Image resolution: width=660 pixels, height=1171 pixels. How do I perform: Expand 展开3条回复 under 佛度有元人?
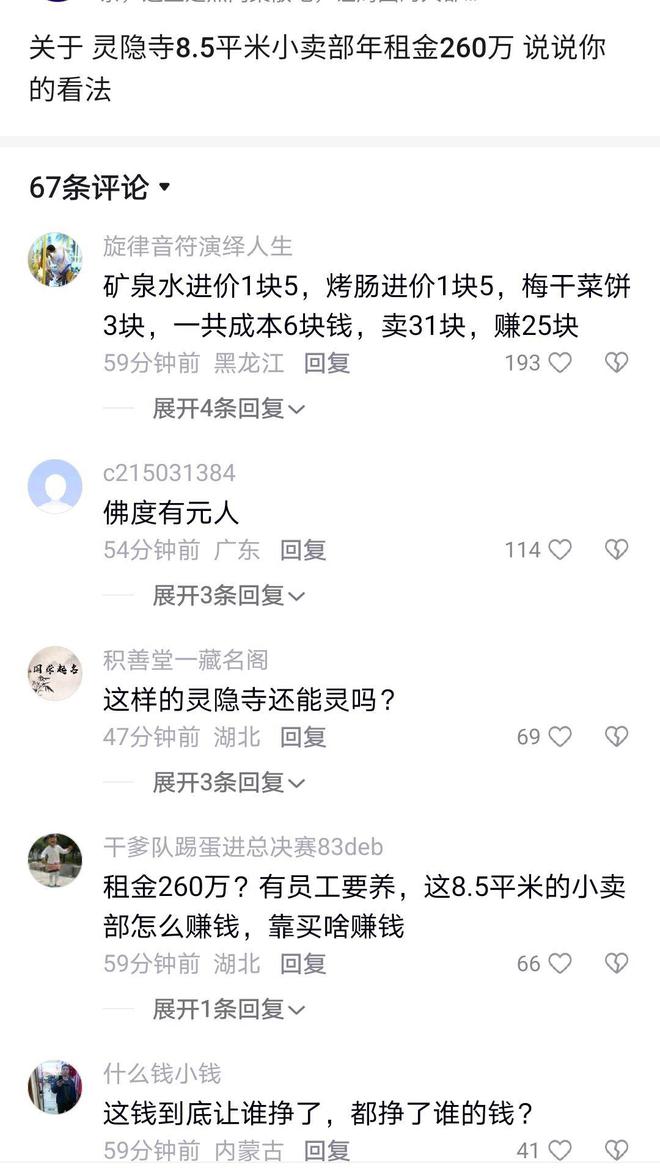pos(228,596)
